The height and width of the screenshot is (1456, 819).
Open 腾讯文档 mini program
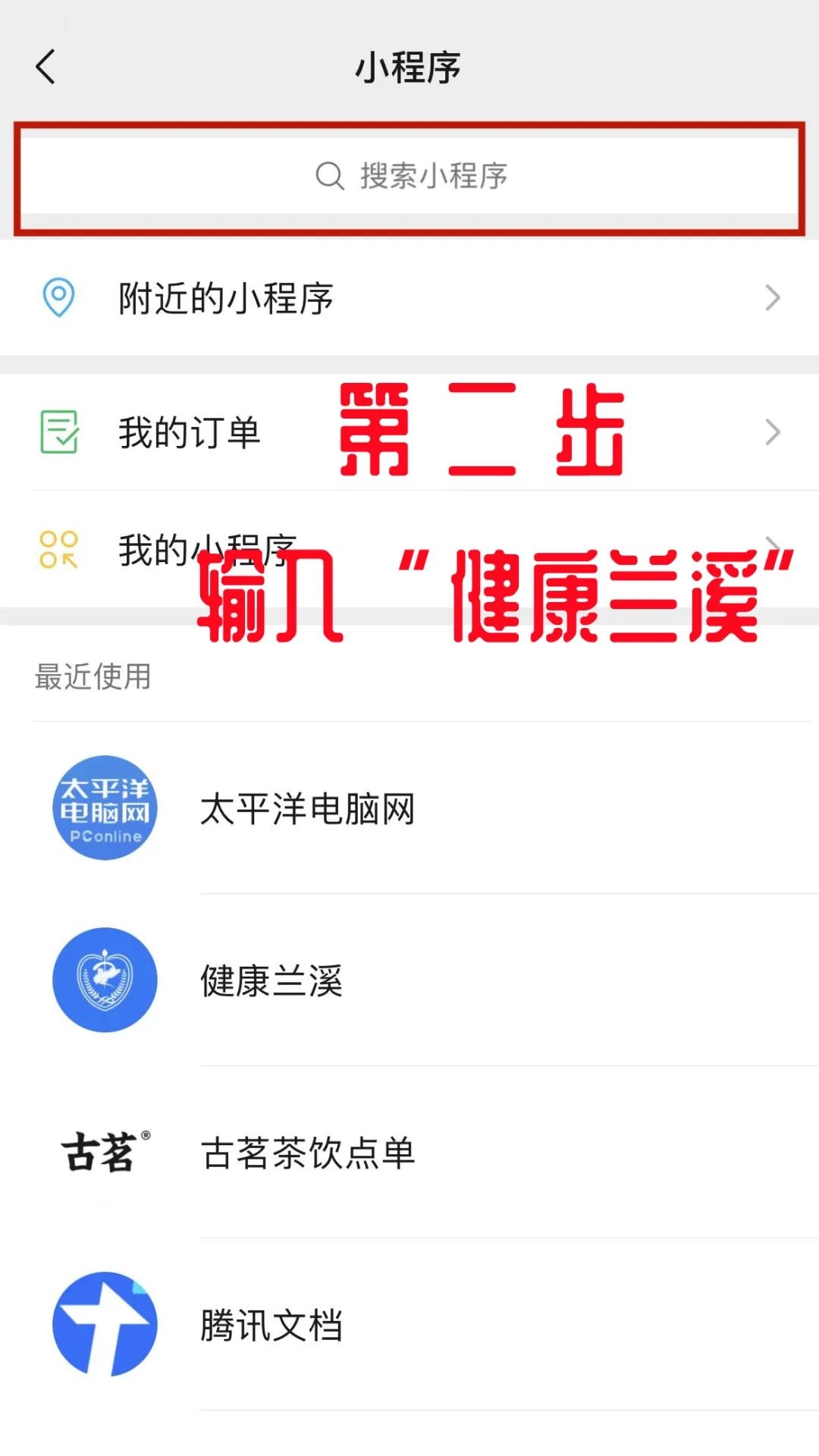coord(271,1326)
